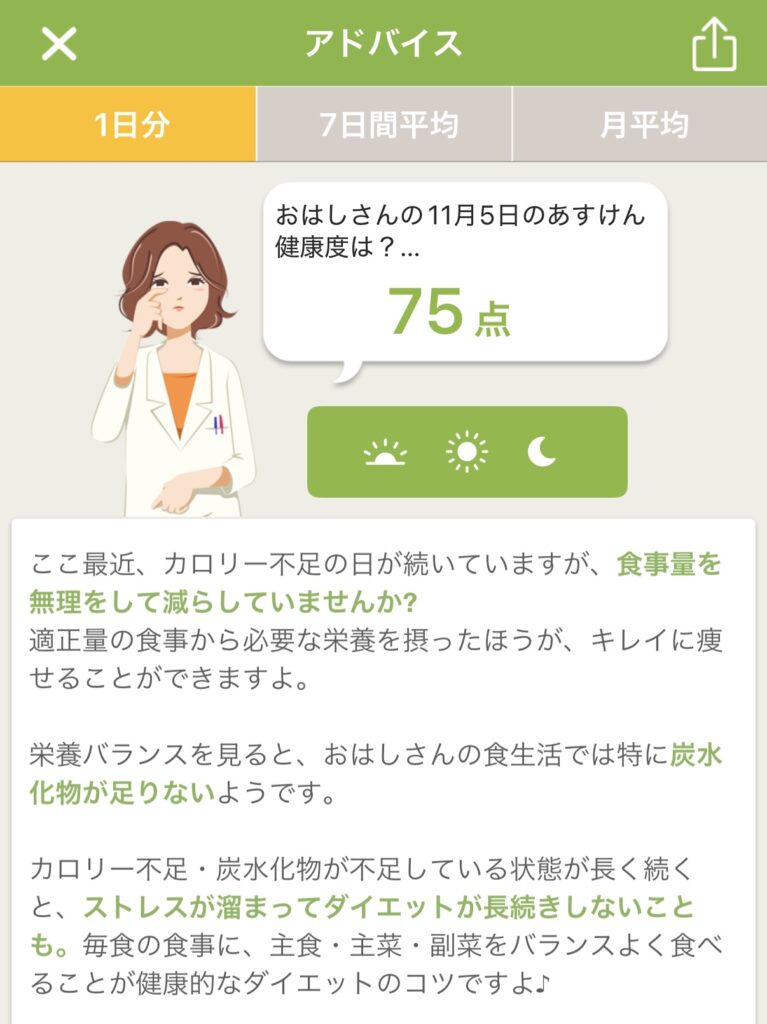767x1024 pixels.
Task: Switch to the 月平均 tab
Action: click(641, 125)
